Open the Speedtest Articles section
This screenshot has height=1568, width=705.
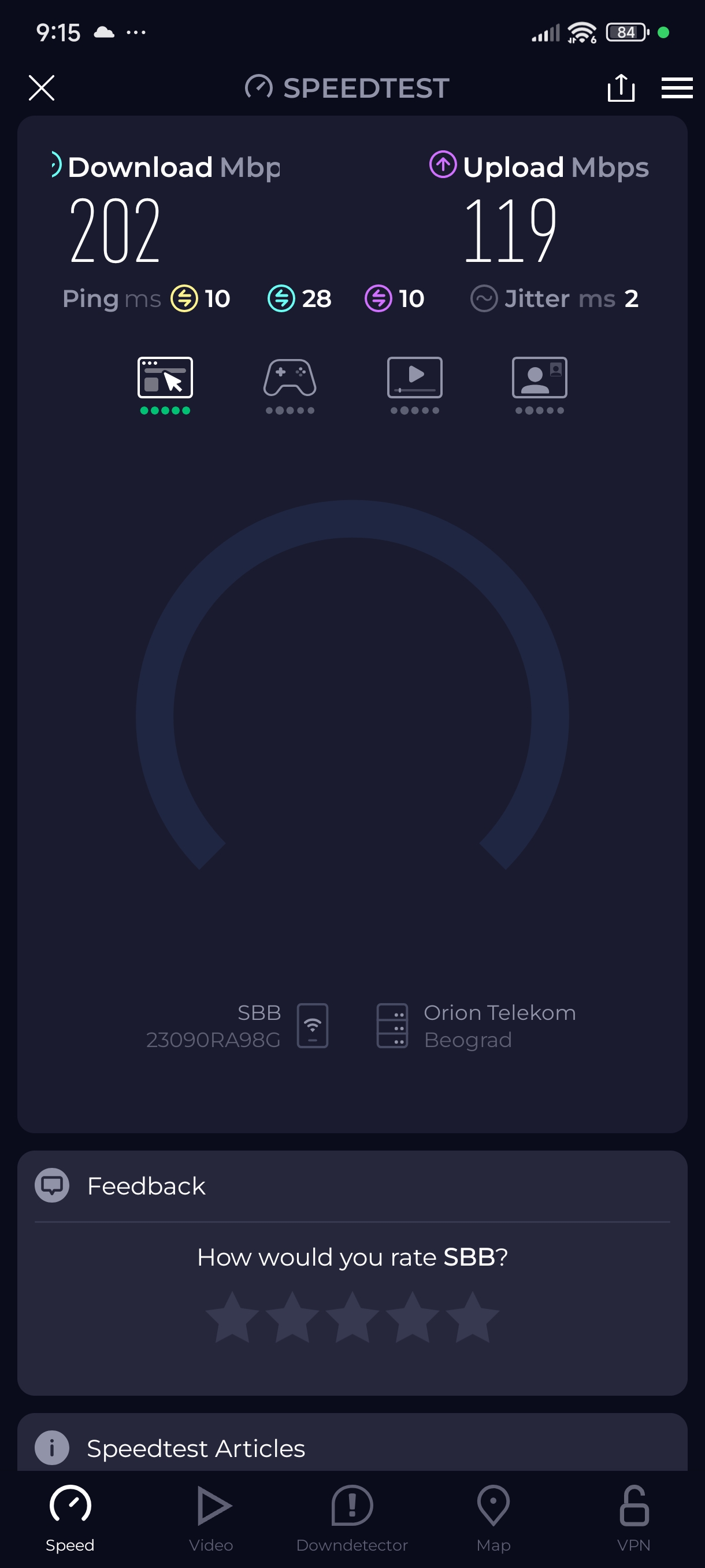pyautogui.click(x=196, y=1448)
